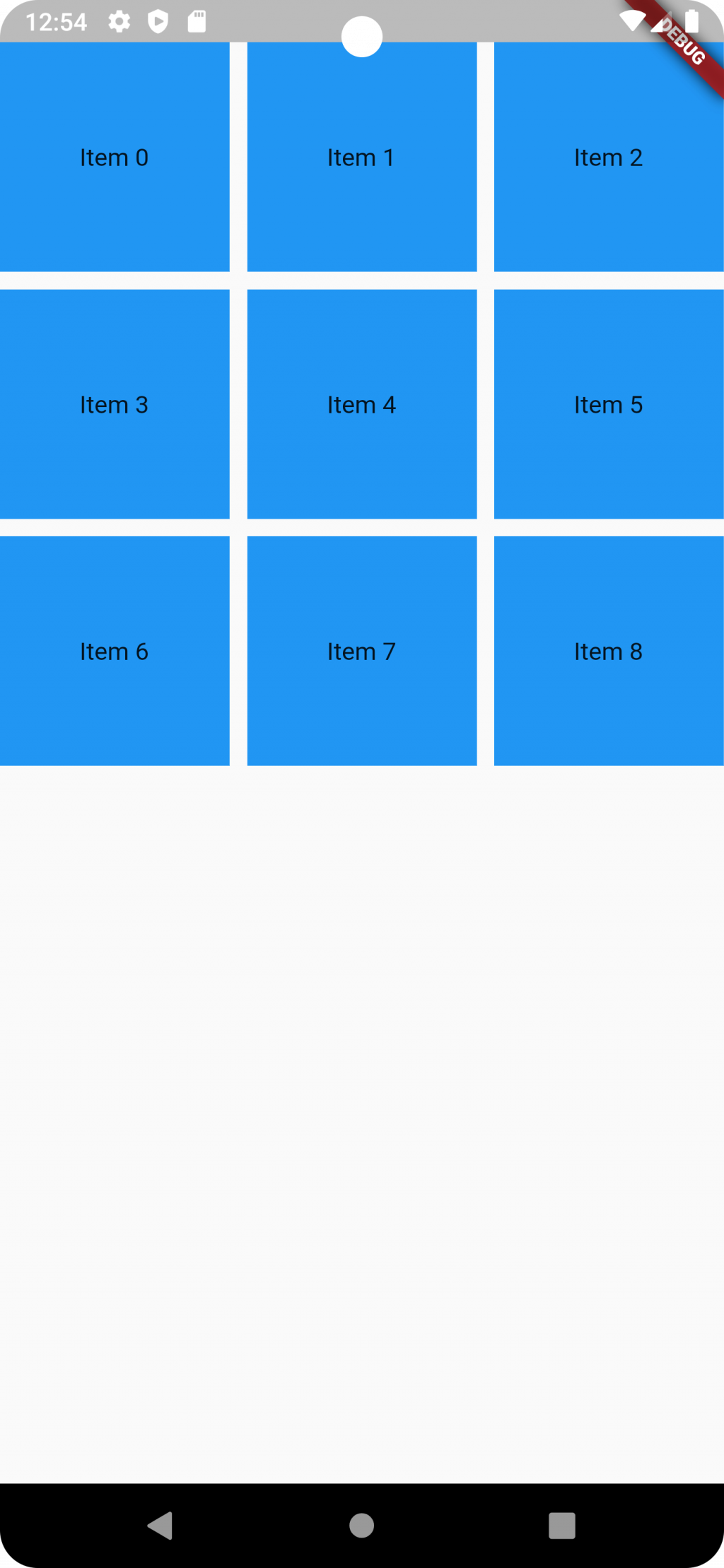The height and width of the screenshot is (1568, 724).
Task: Open the Item 7 tile
Action: 361,651
